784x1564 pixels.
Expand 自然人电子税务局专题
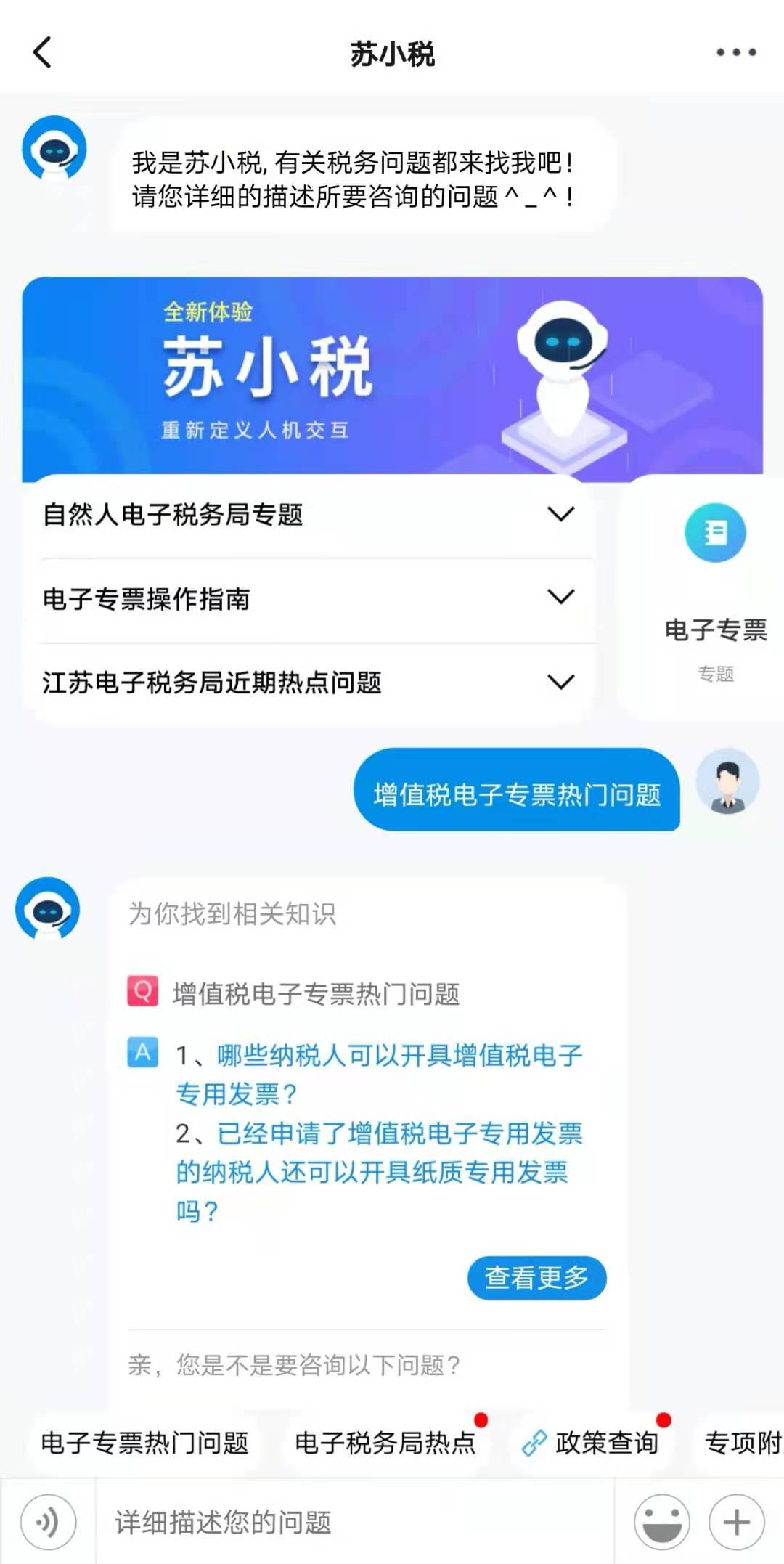tap(309, 514)
